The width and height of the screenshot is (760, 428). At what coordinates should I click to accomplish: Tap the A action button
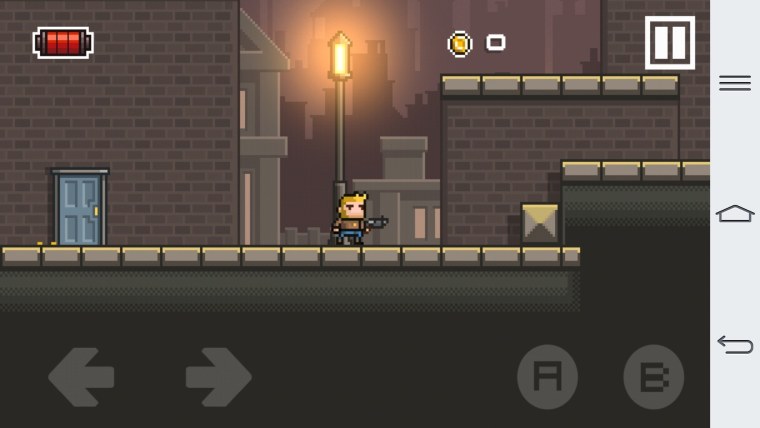pos(547,377)
